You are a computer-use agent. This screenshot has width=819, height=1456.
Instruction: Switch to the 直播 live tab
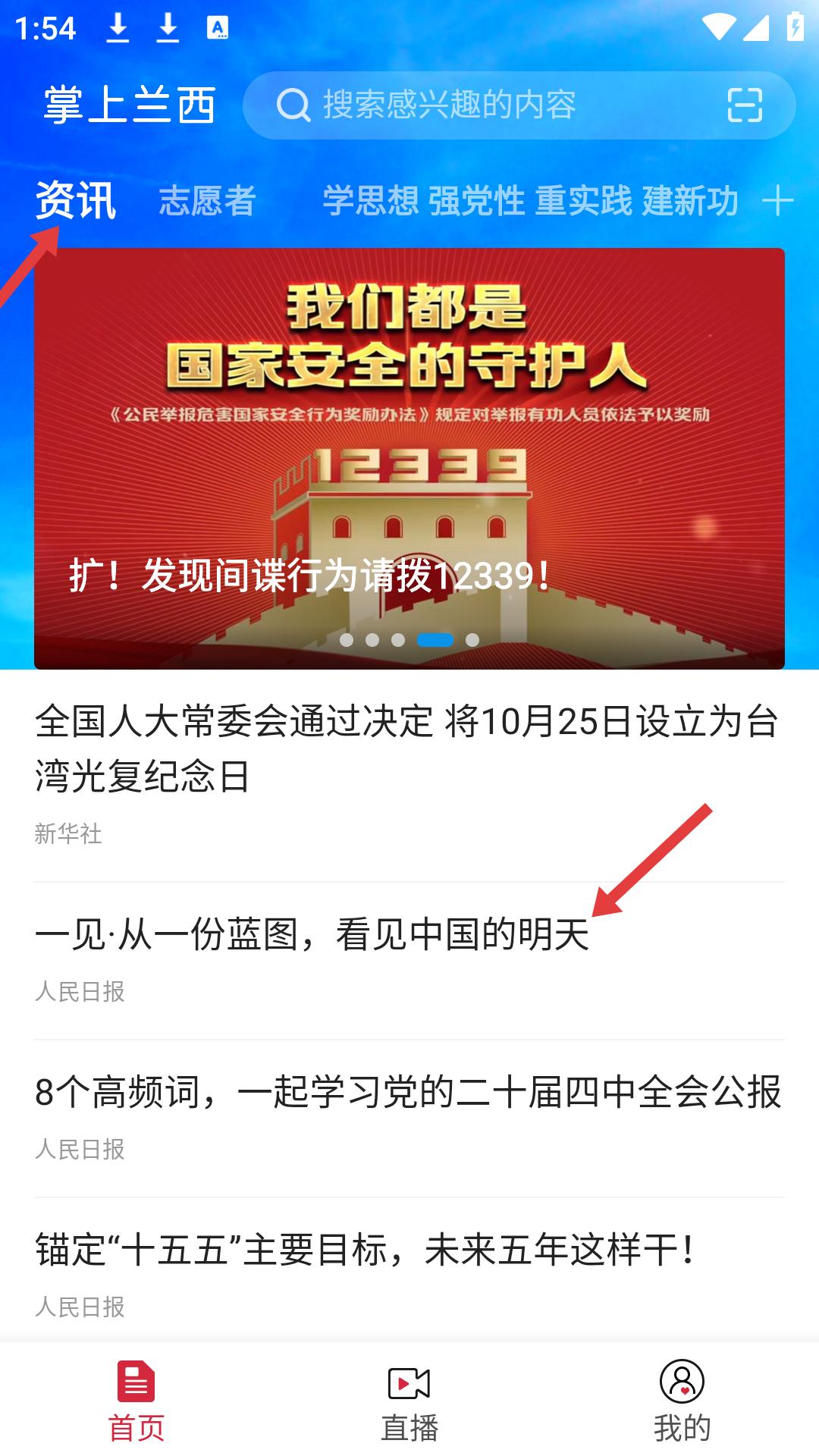(409, 1402)
